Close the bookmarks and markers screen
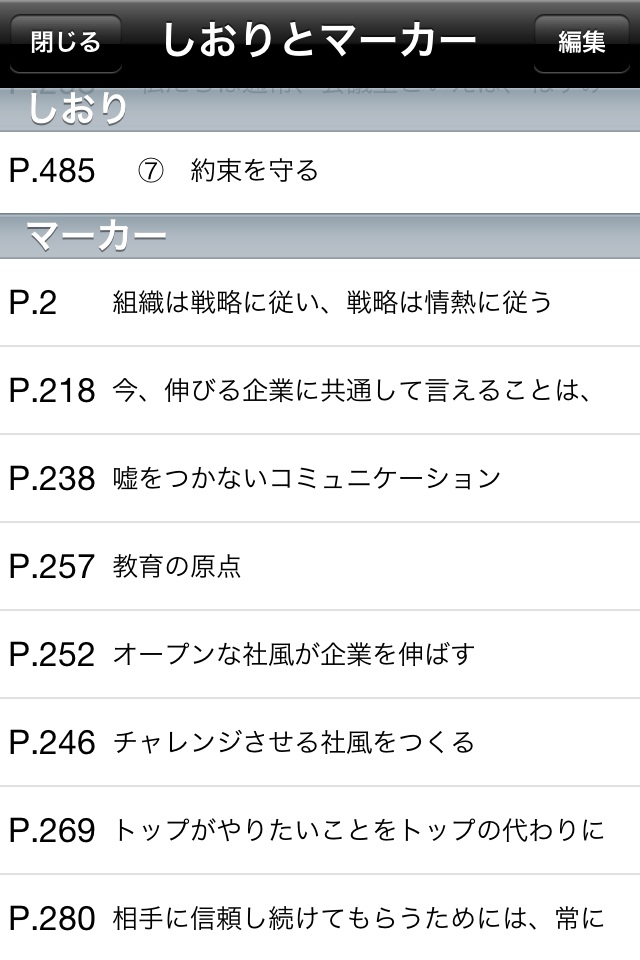This screenshot has width=640, height=960. coord(65,43)
